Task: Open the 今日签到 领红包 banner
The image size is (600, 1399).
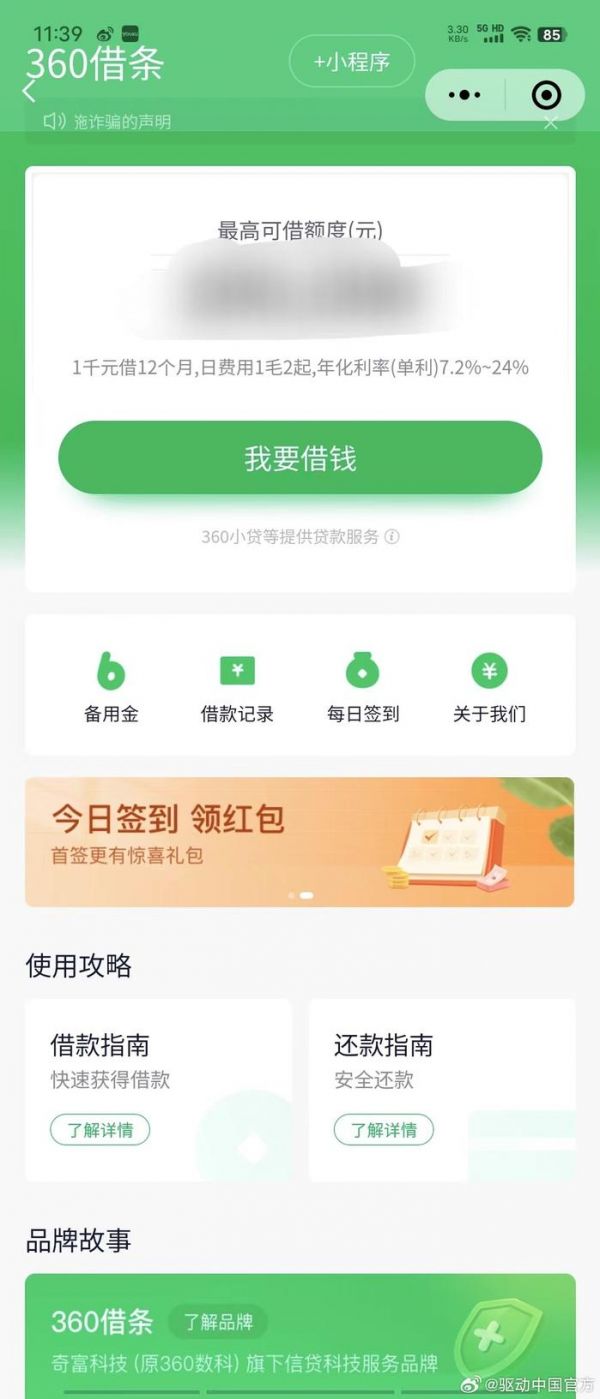Action: pyautogui.click(x=300, y=842)
